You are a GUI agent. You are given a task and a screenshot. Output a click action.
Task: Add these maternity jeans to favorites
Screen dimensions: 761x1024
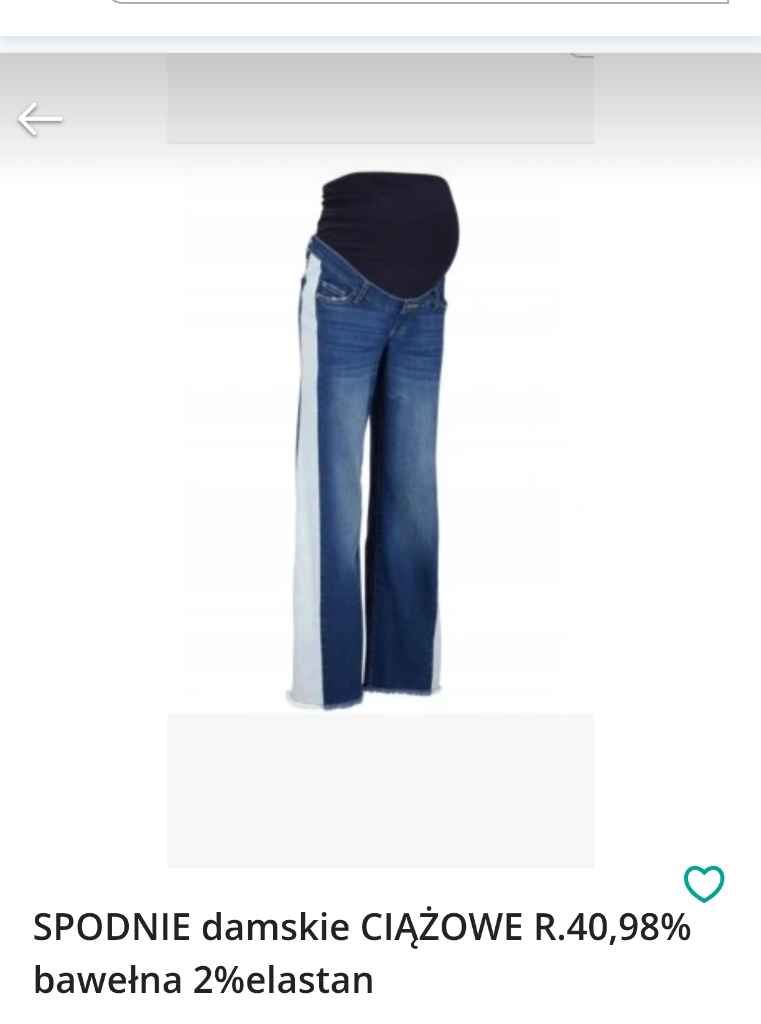703,884
